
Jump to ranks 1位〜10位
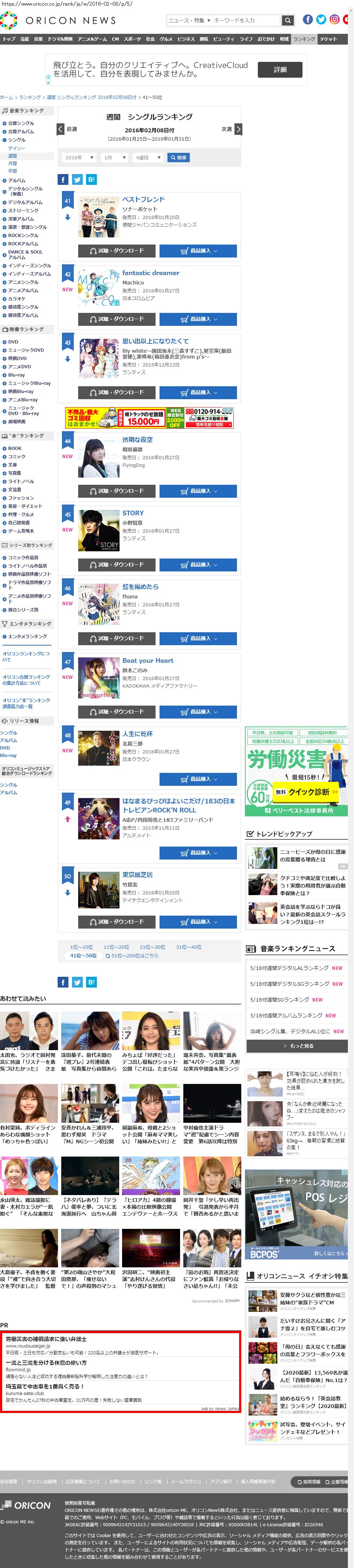(x=81, y=947)
